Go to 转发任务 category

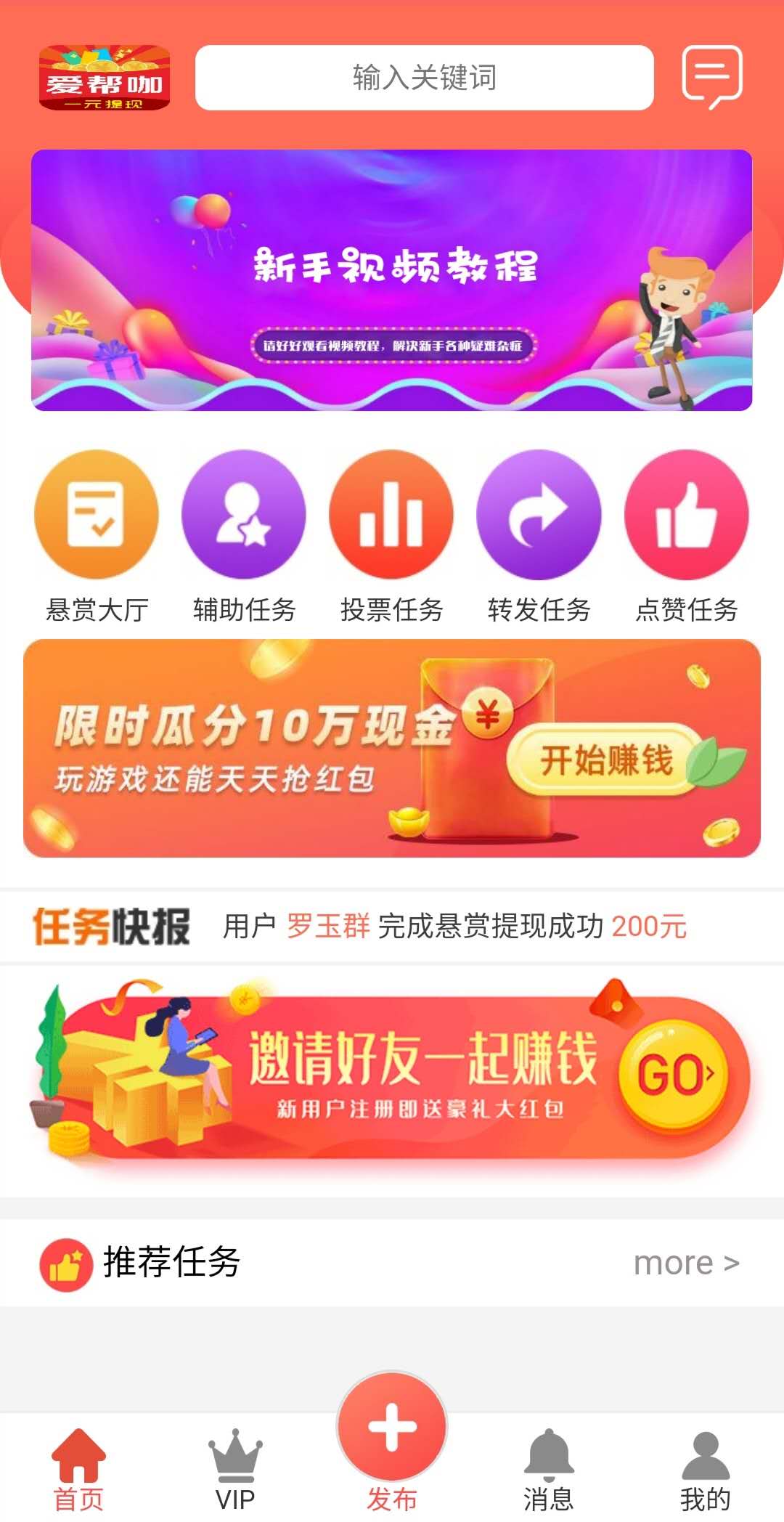[539, 537]
